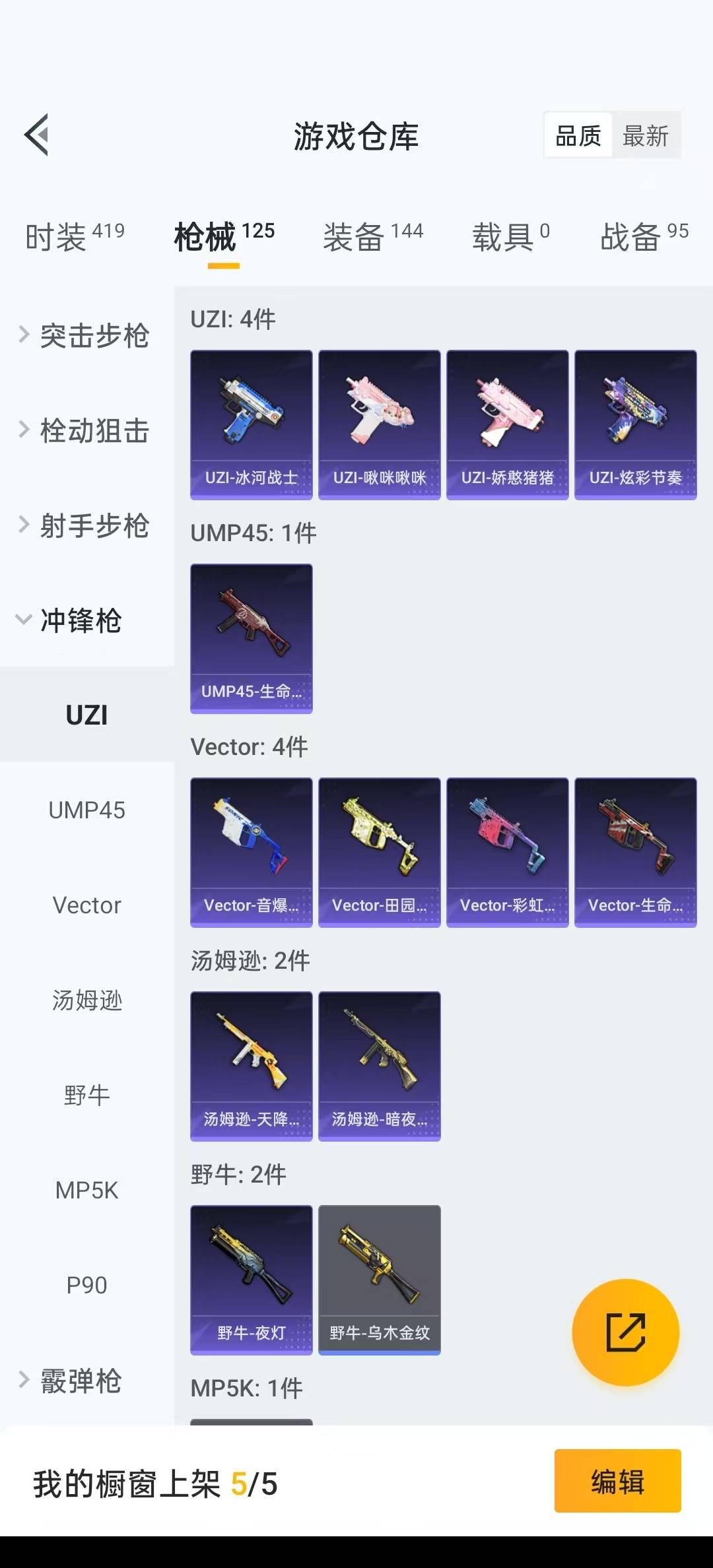Go back from the game warehouse

37,135
